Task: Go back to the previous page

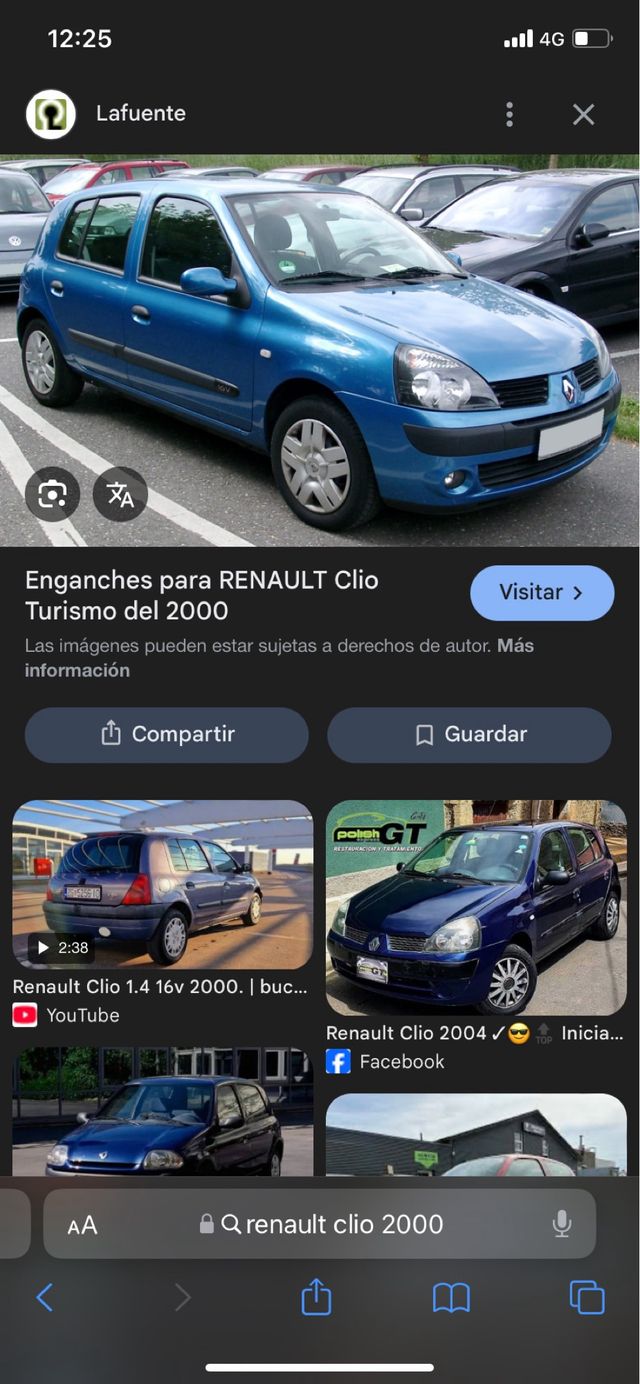Action: pyautogui.click(x=44, y=1298)
